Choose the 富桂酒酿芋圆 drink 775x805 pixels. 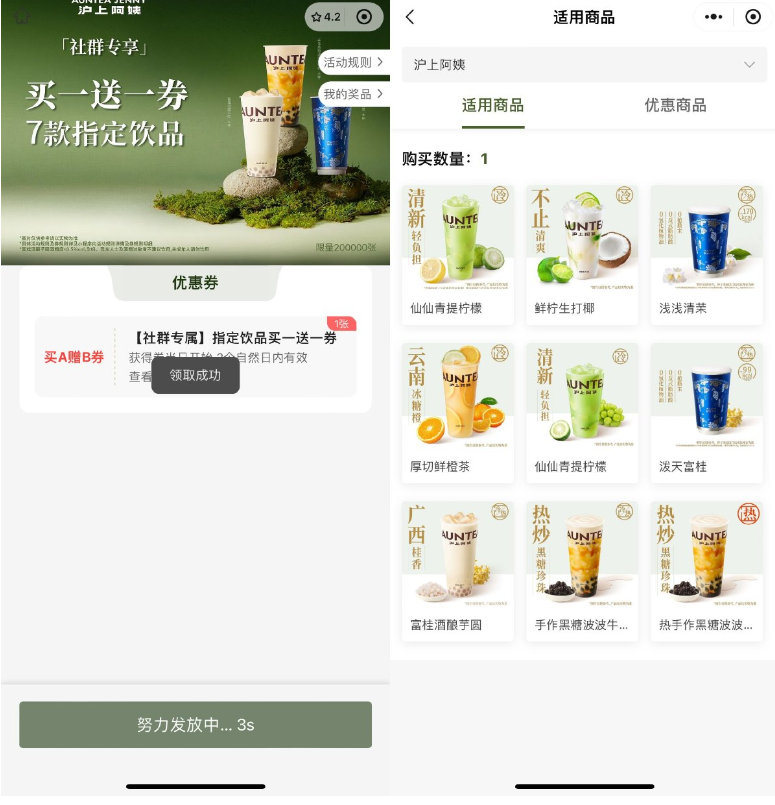click(x=458, y=571)
